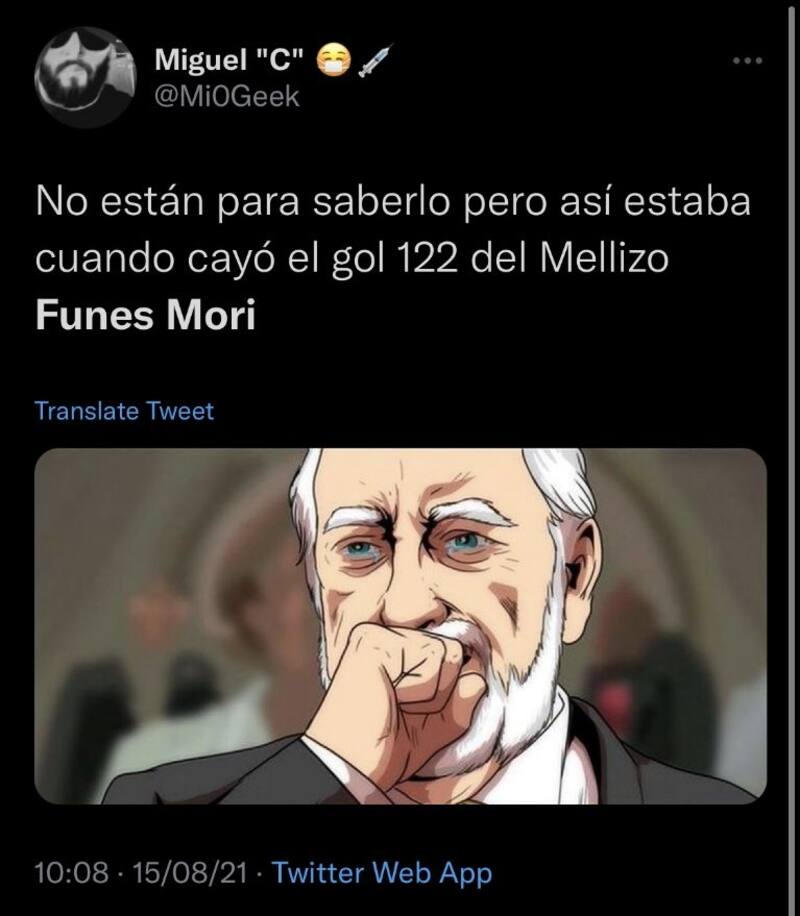800x916 pixels.
Task: Open the Twitter Web App source link
Action: (382, 873)
